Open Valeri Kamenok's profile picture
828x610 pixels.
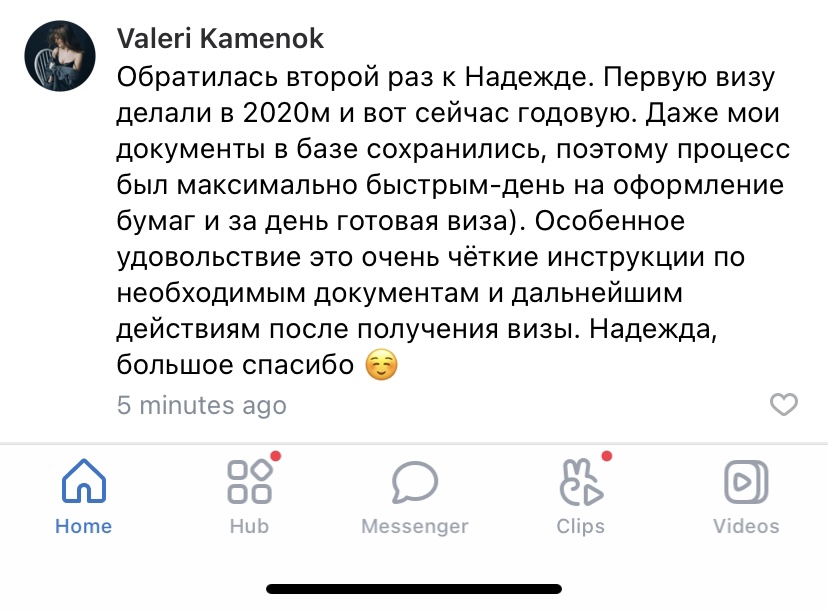click(x=60, y=55)
